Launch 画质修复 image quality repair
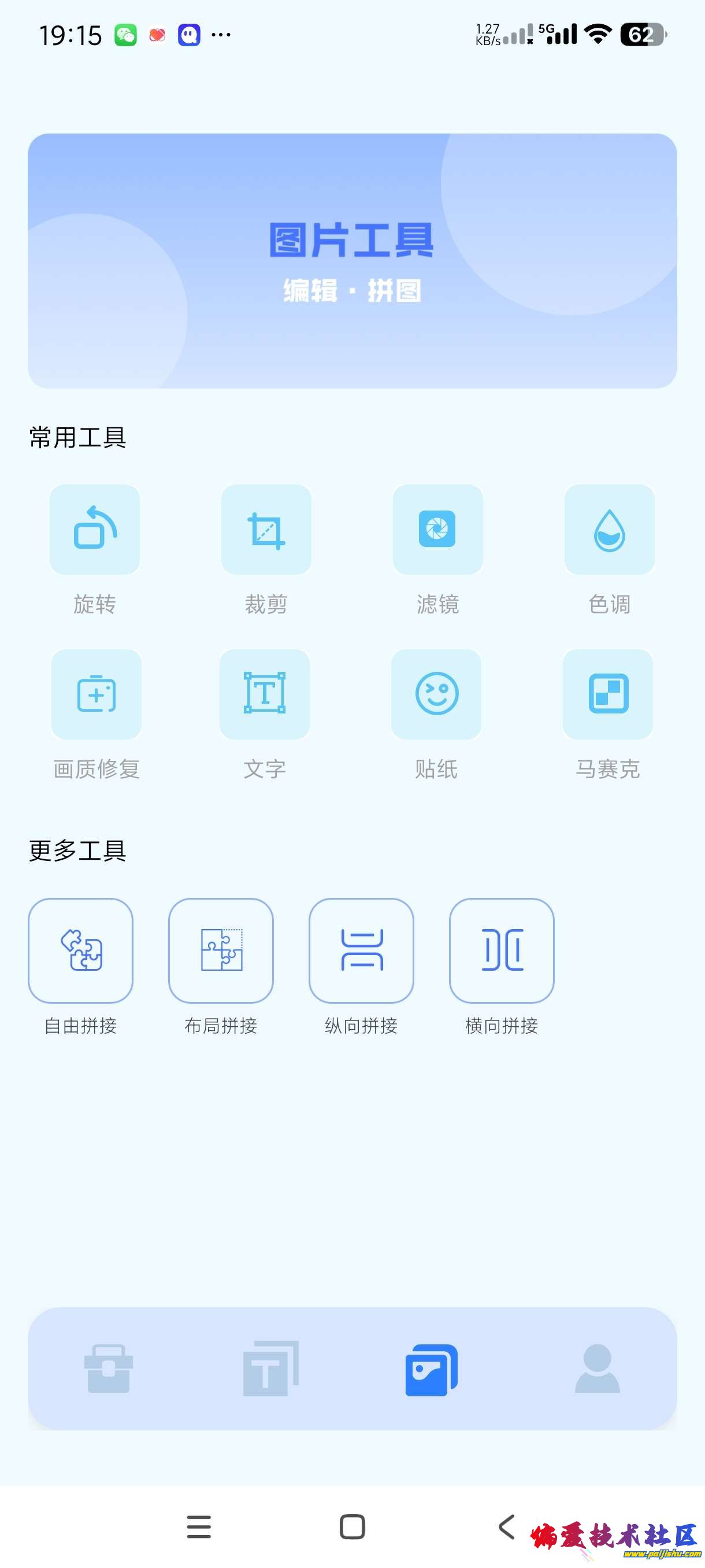The image size is (705, 1568). pos(96,694)
